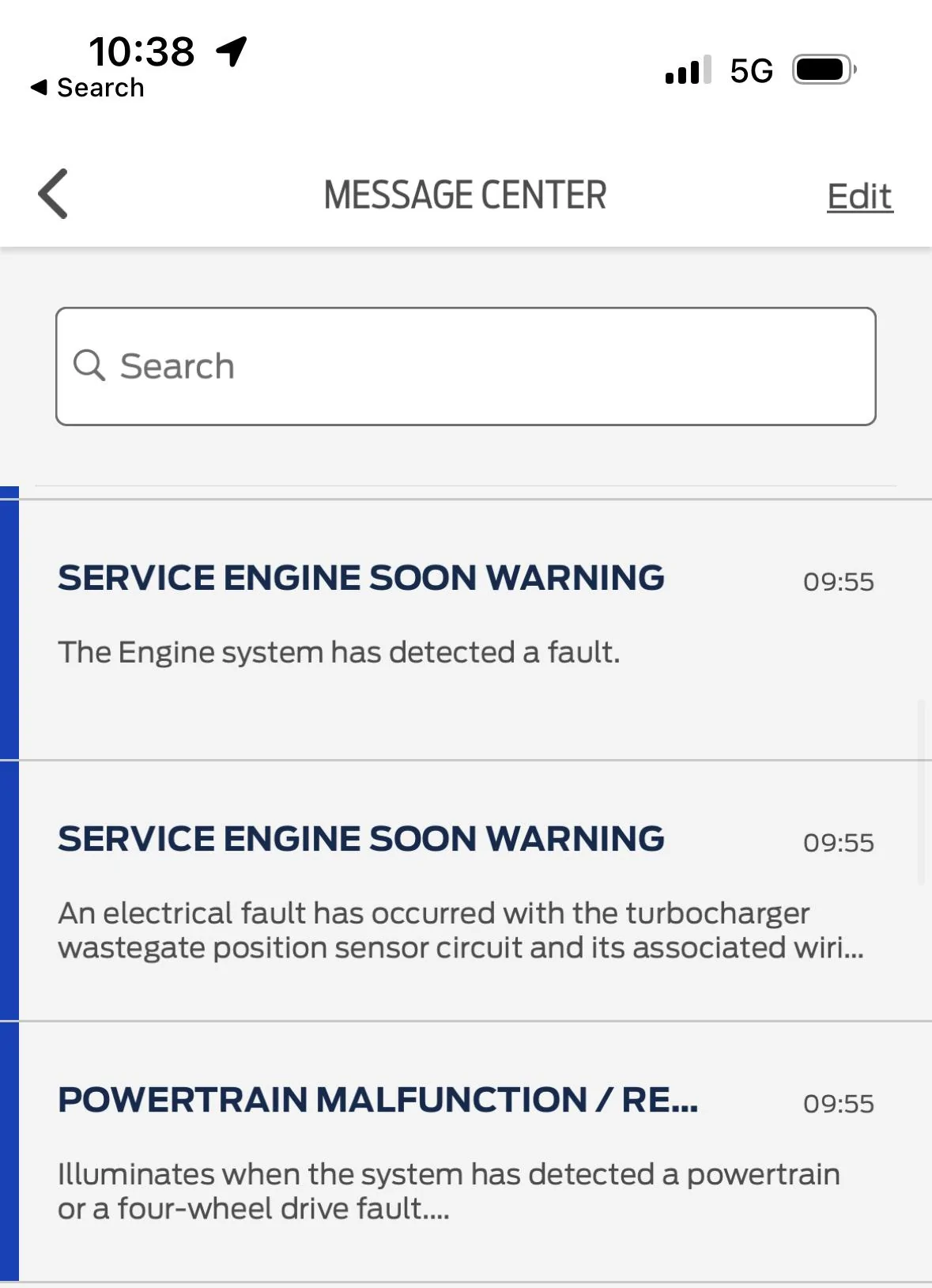
Task: Tap the Search return link at top left
Action: [x=87, y=87]
